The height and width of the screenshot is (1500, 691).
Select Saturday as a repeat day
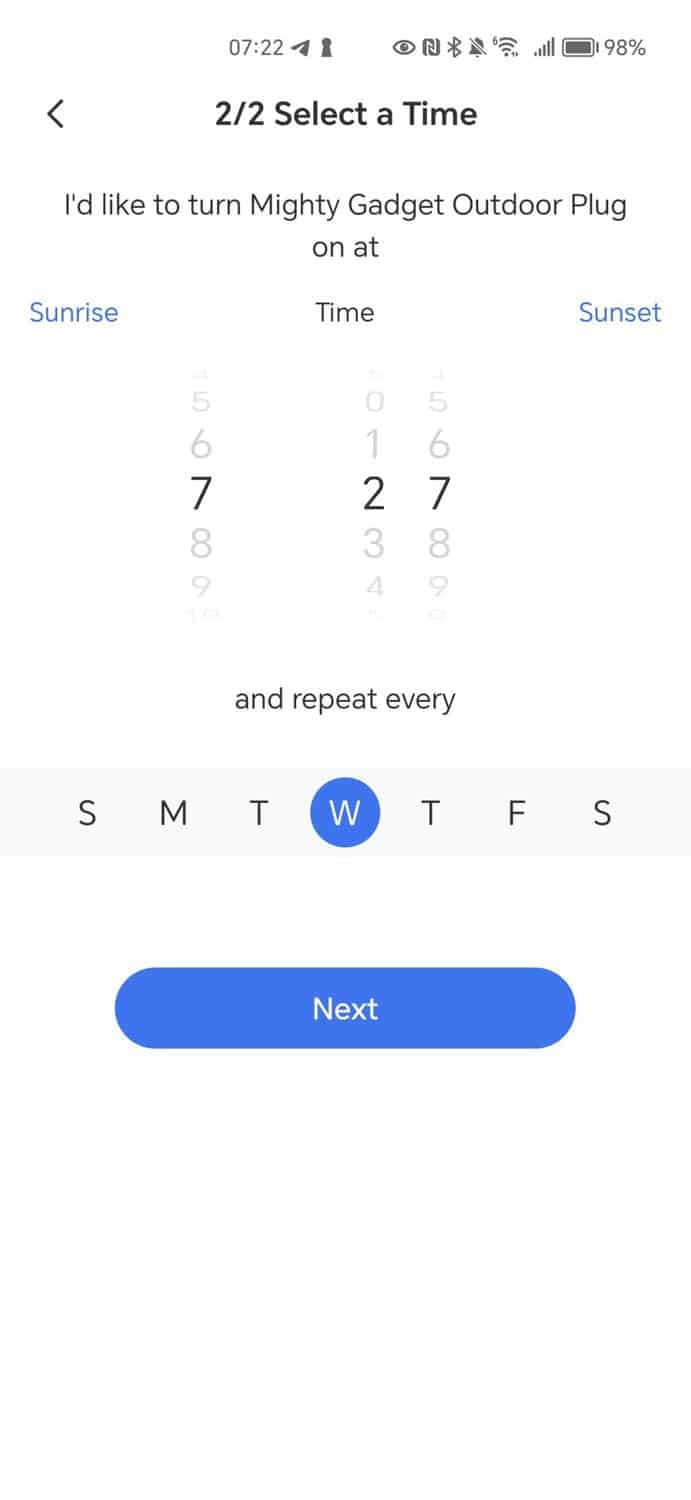point(602,813)
